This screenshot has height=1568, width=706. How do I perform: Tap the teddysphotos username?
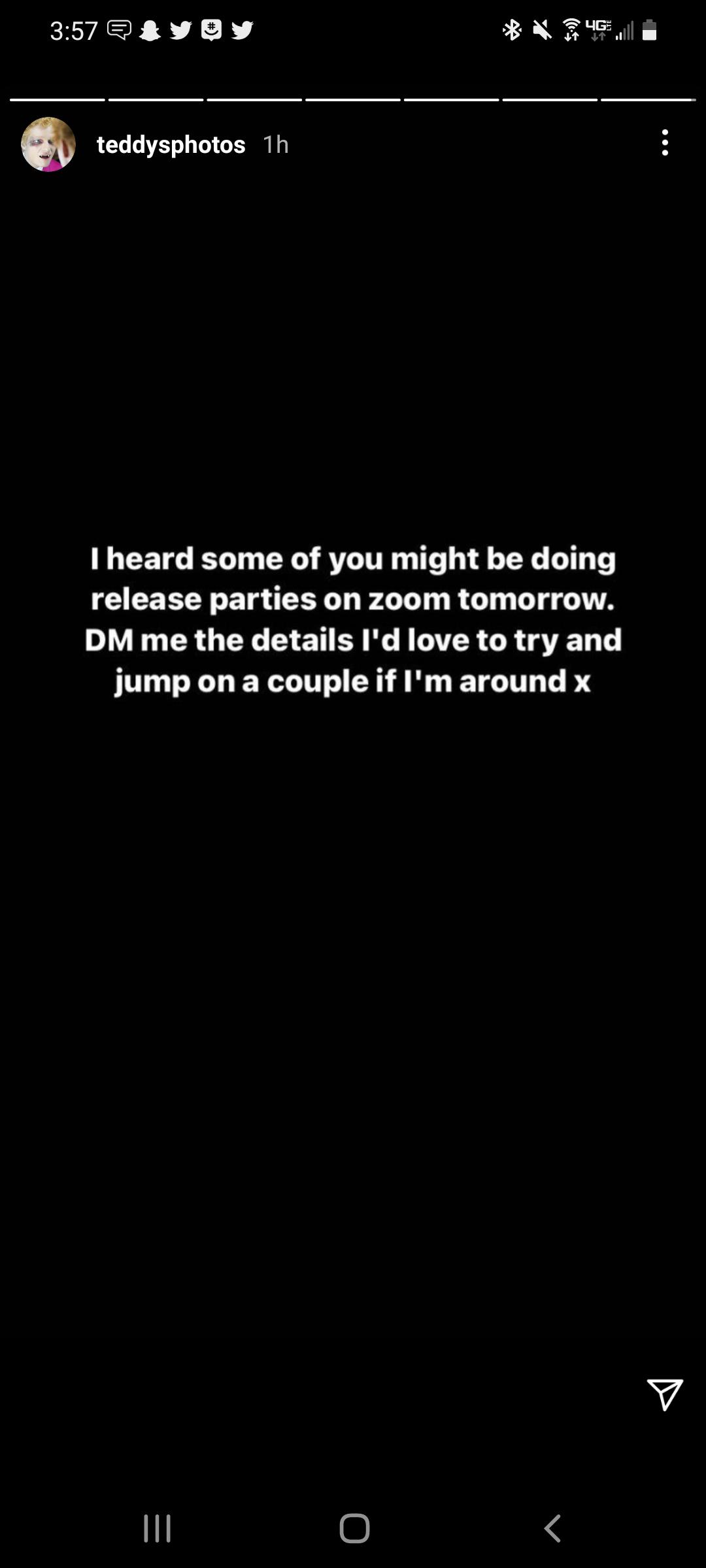171,144
